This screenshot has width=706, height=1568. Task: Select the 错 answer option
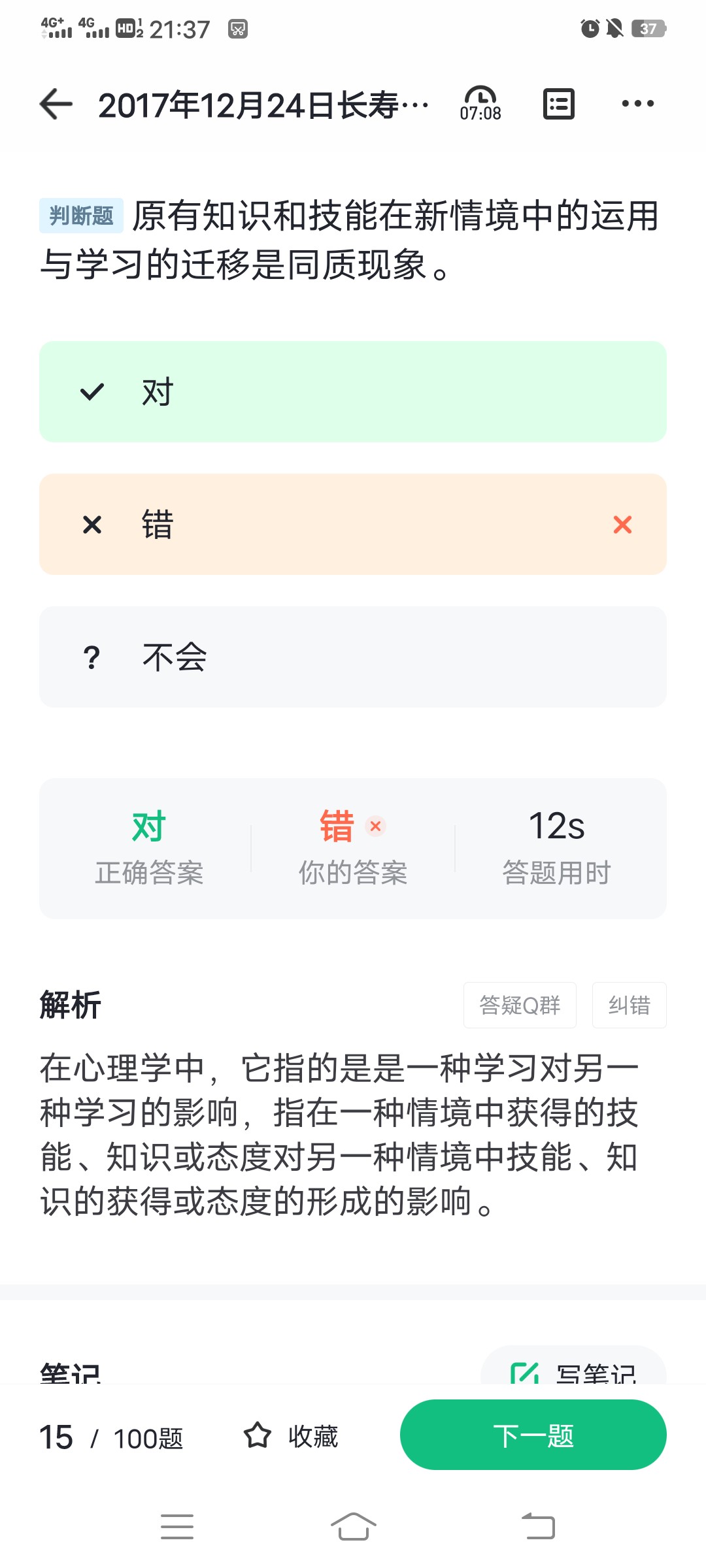pyautogui.click(x=353, y=525)
